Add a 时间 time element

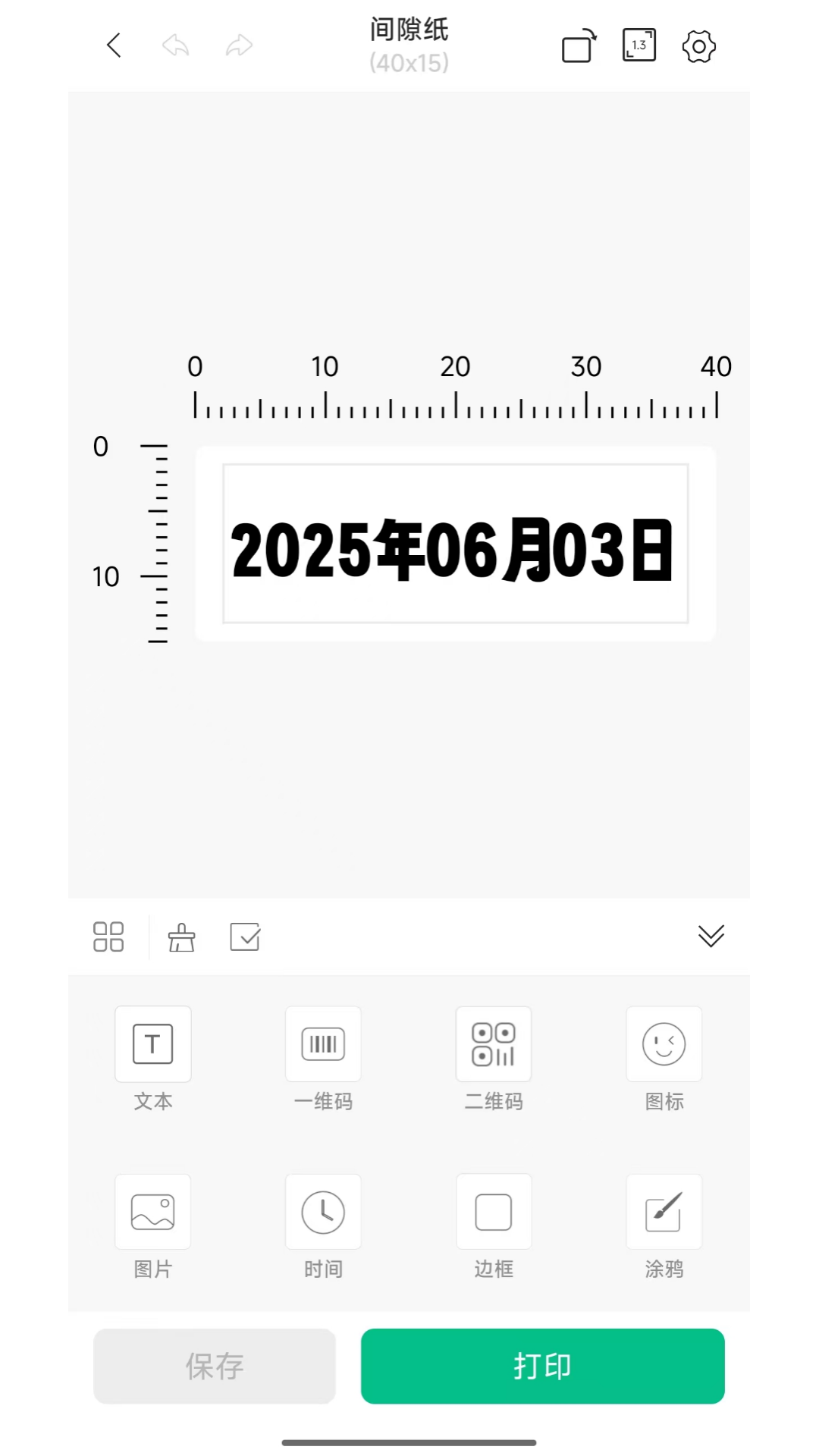pos(323,1212)
